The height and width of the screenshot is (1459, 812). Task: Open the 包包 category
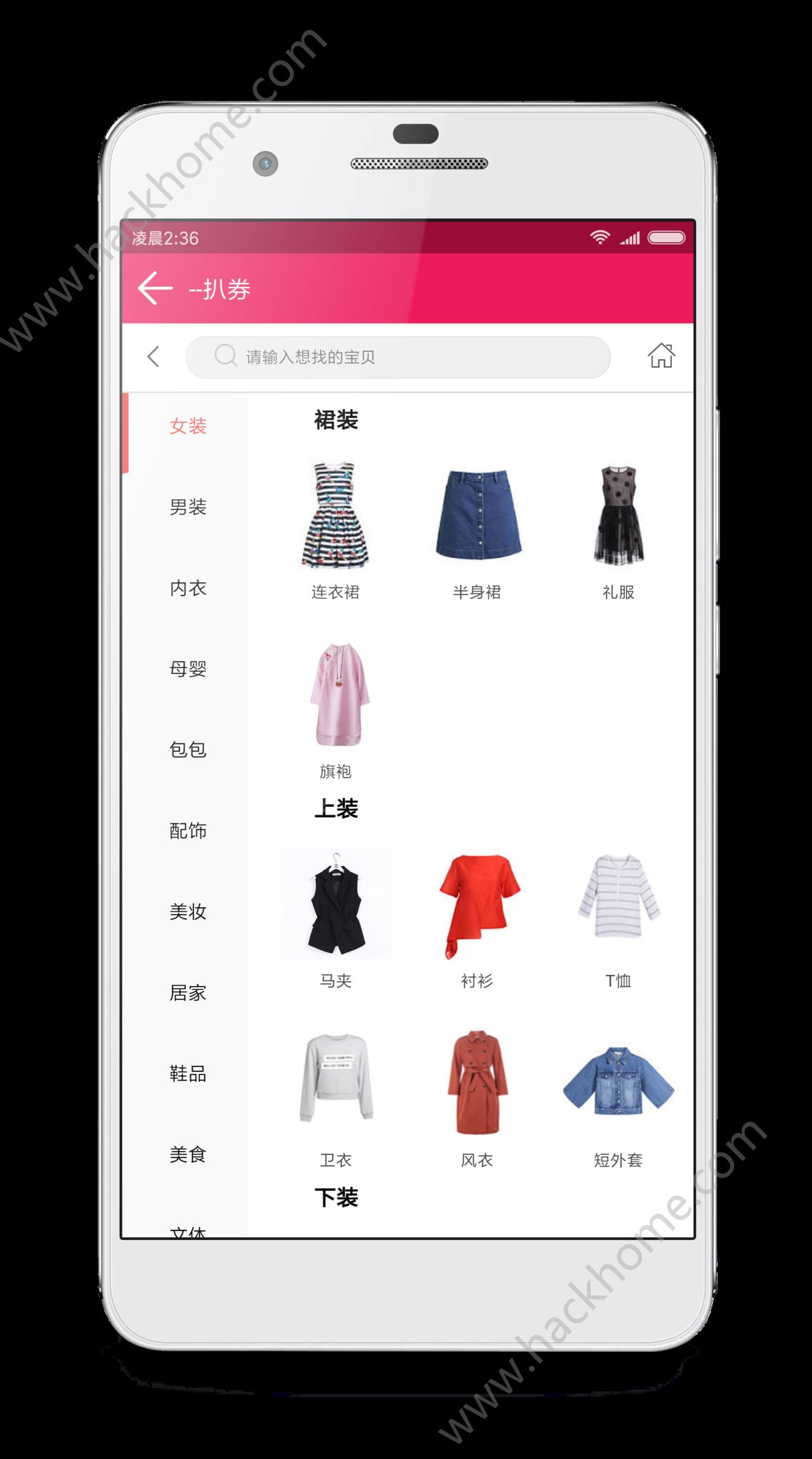(x=188, y=750)
